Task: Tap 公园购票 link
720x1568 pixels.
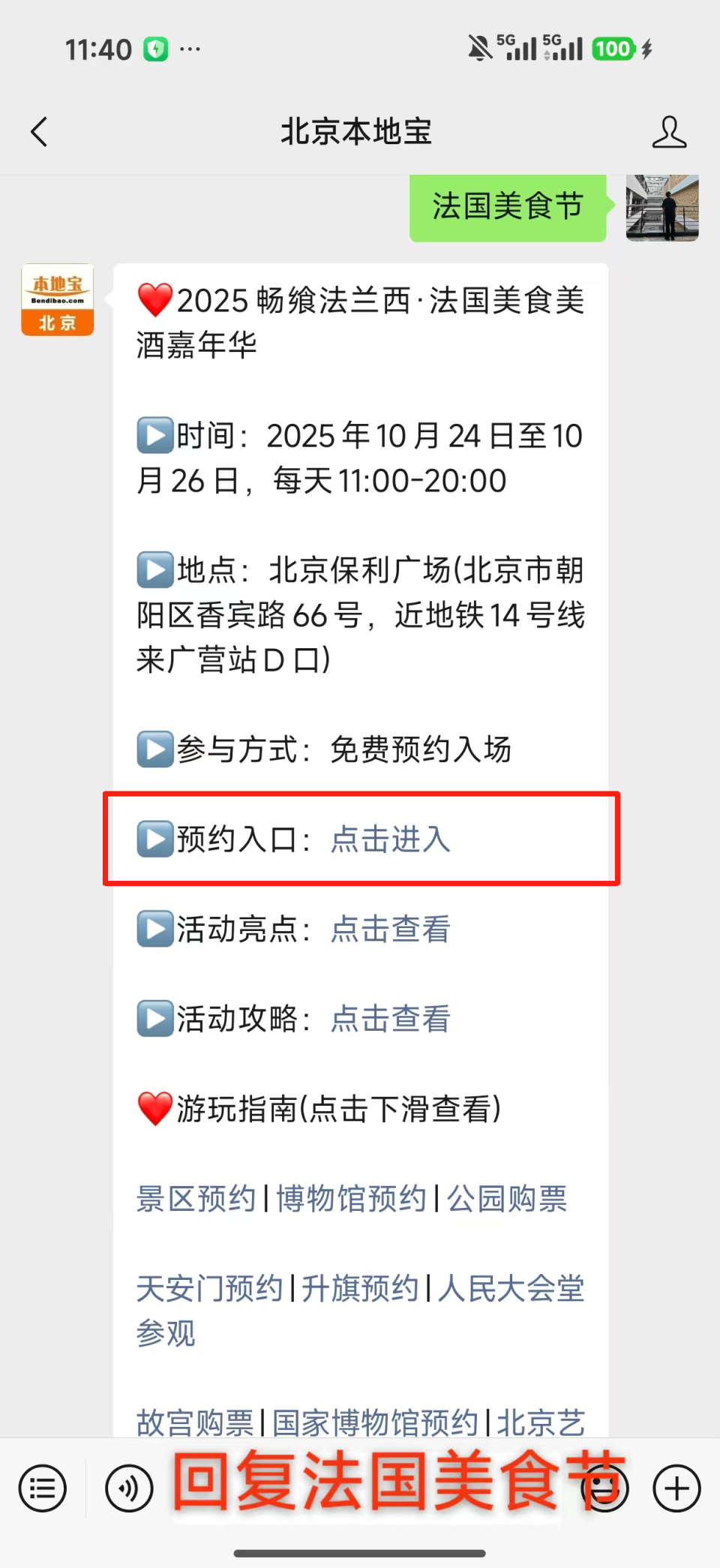Action: [x=506, y=1199]
